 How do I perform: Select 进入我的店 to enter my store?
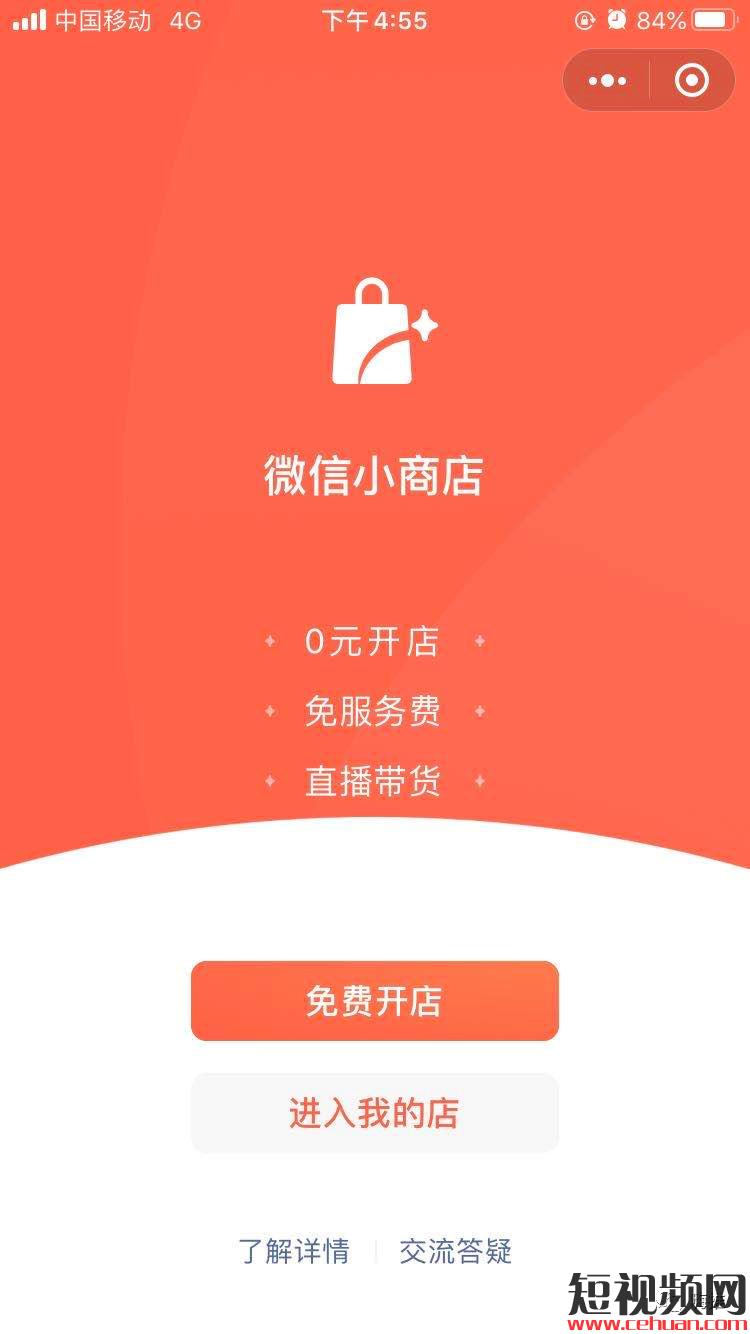pos(374,1113)
